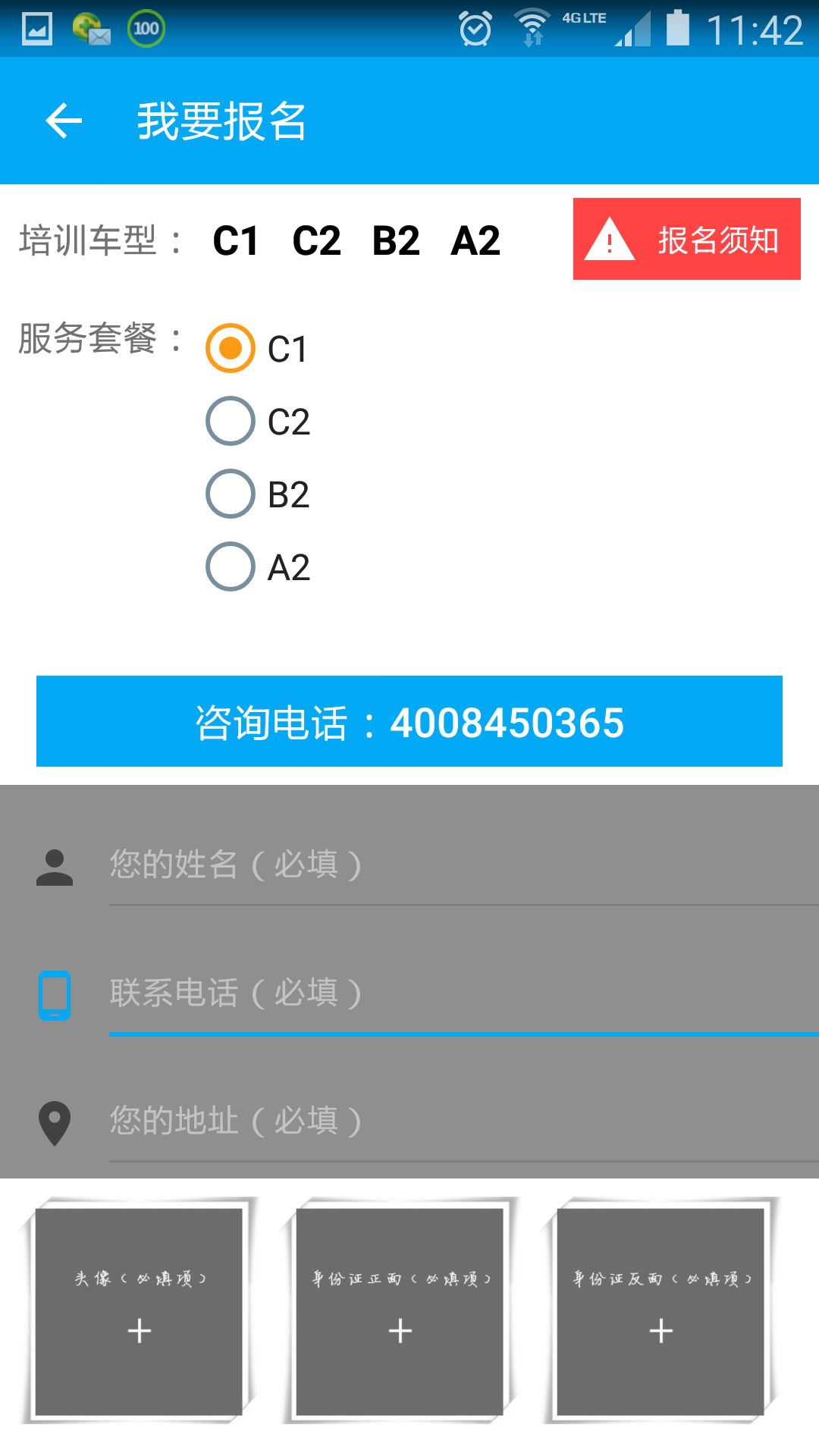819x1456 pixels.
Task: Pick the B2 service package option
Action: coord(259,494)
